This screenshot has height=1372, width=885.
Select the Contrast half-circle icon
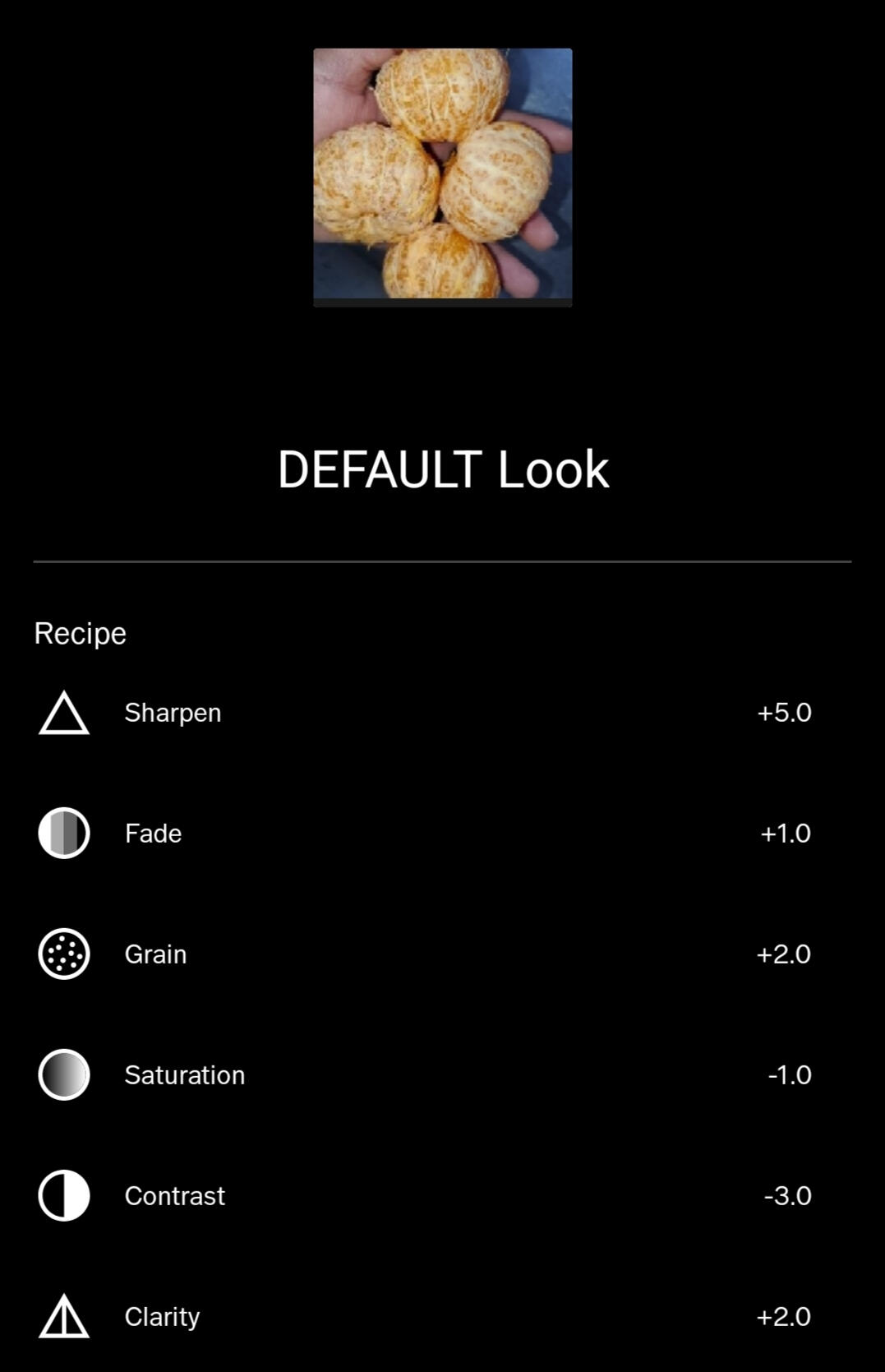click(63, 1195)
